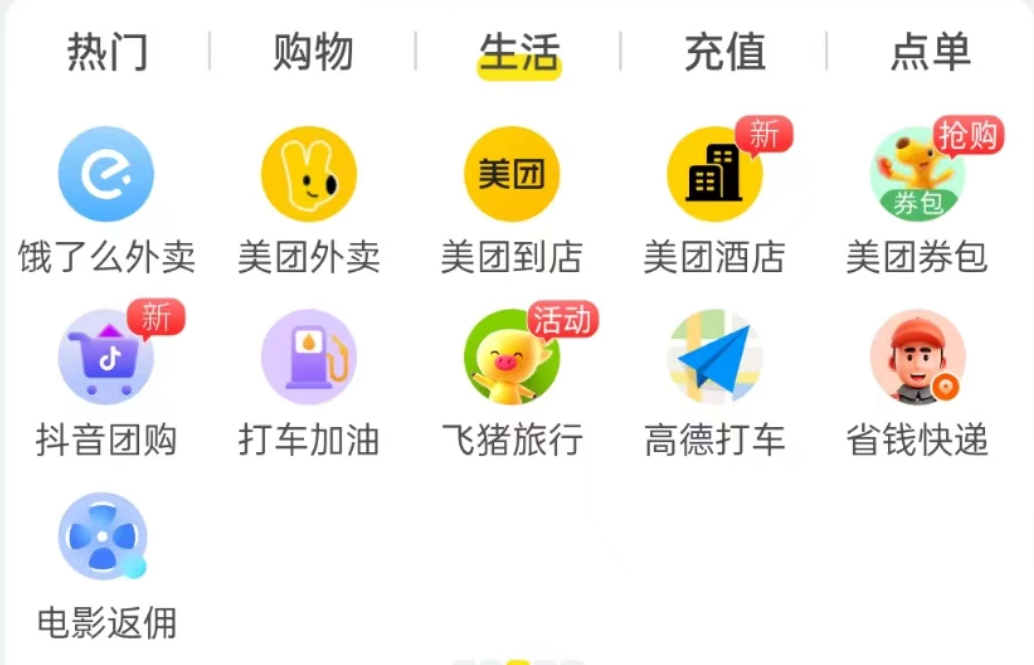This screenshot has width=1034, height=665.
Task: Switch to the 热门 tab
Action: [x=107, y=52]
